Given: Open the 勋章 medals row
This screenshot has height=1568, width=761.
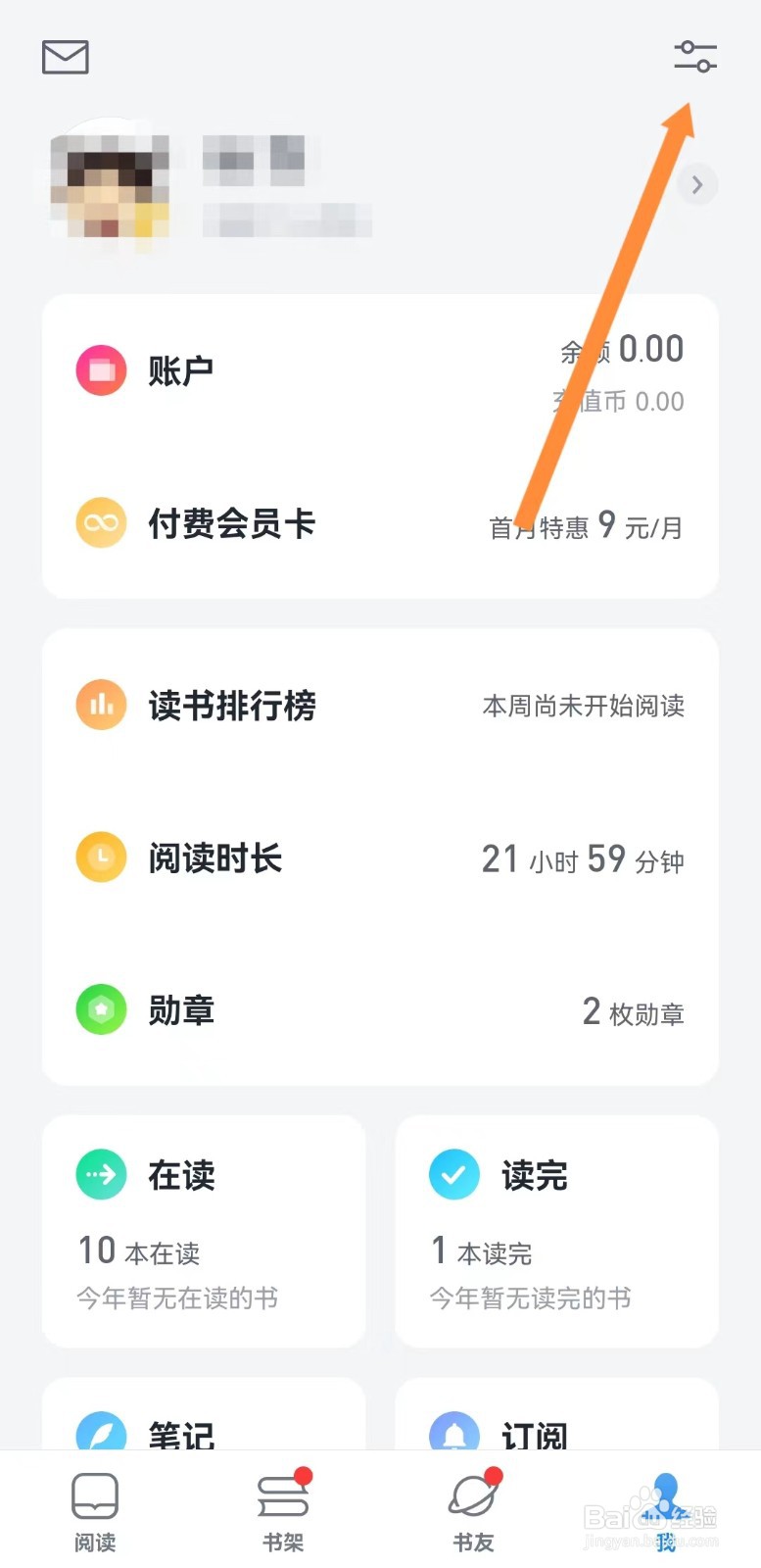Looking at the screenshot, I should click(x=380, y=1010).
